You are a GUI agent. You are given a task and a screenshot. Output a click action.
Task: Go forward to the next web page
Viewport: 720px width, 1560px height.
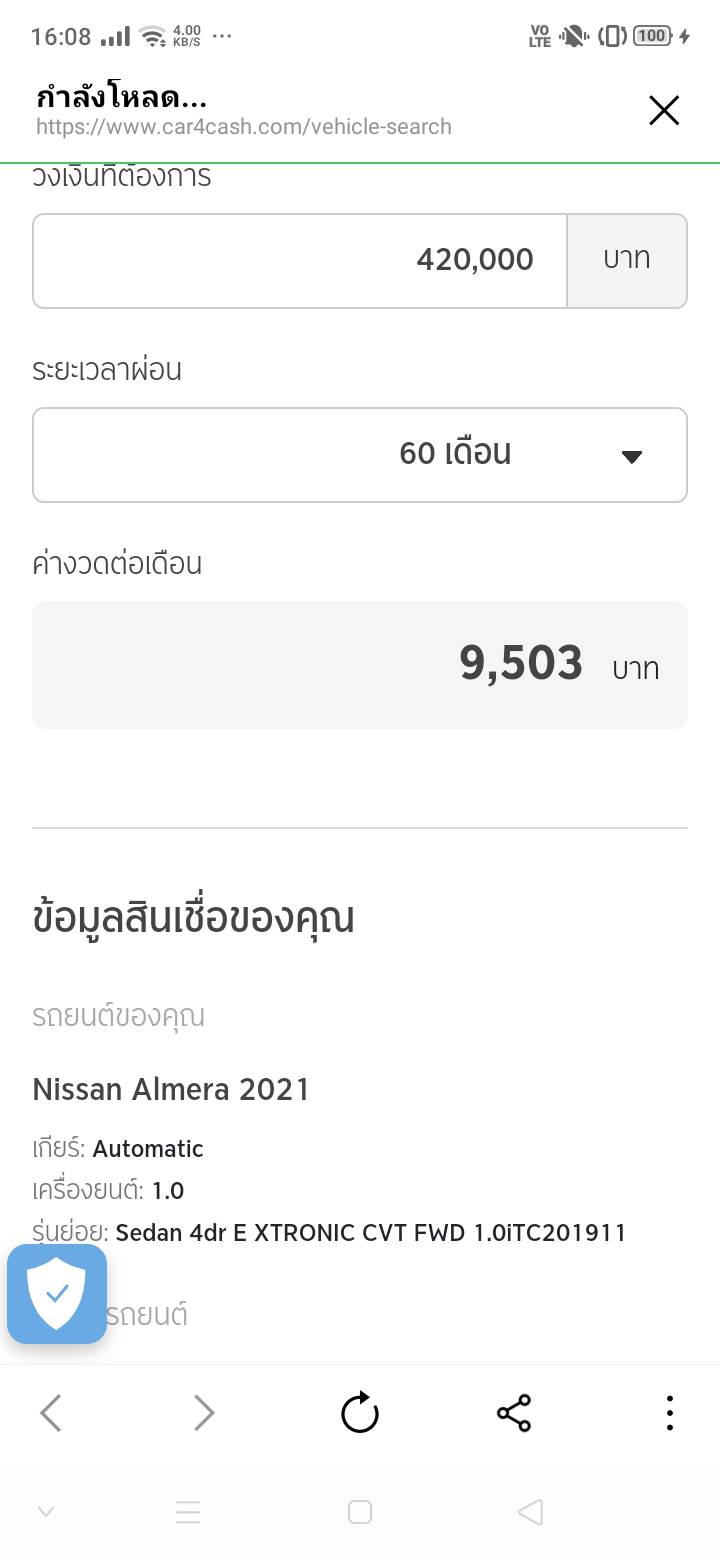coord(204,1413)
